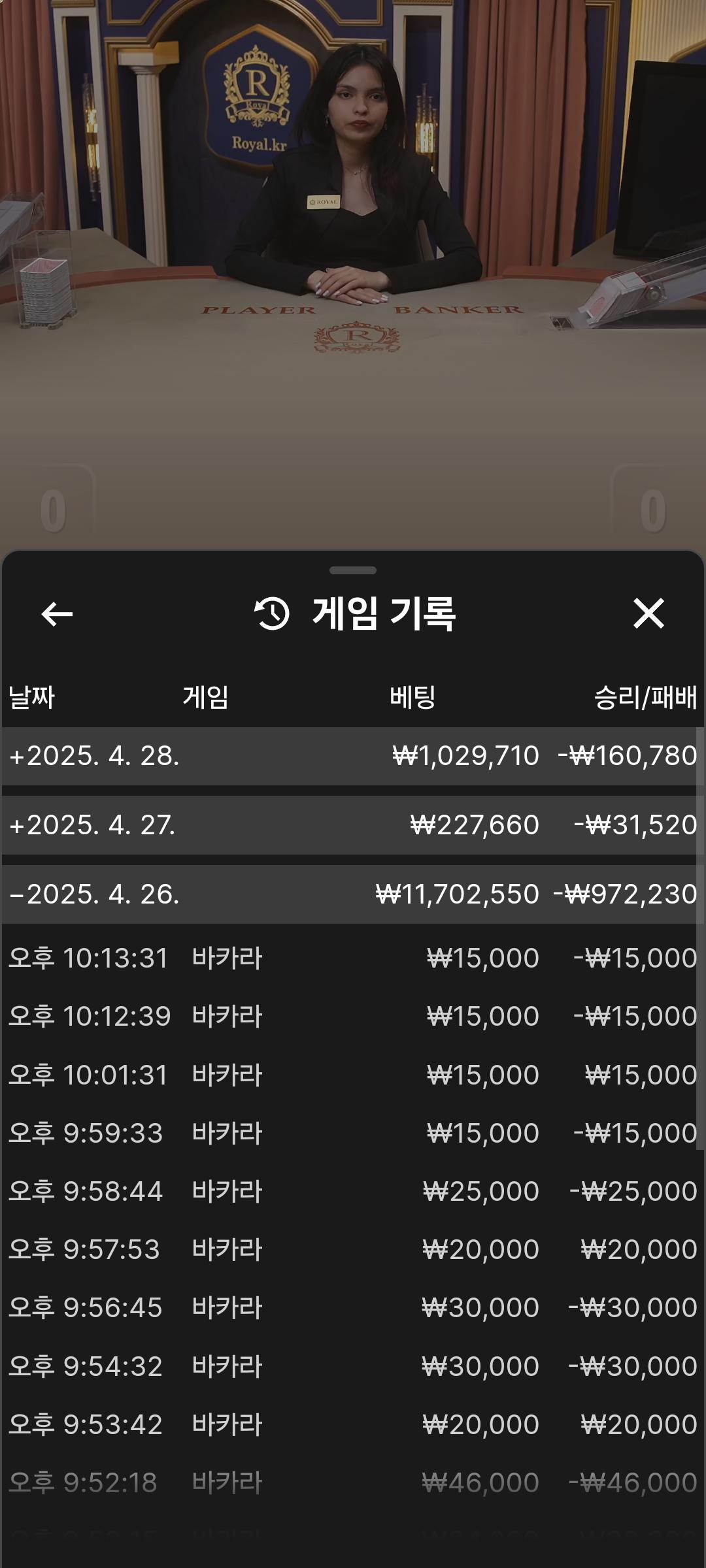
Task: View the 오후 9:53:42 바카라 game details
Action: [x=353, y=1425]
